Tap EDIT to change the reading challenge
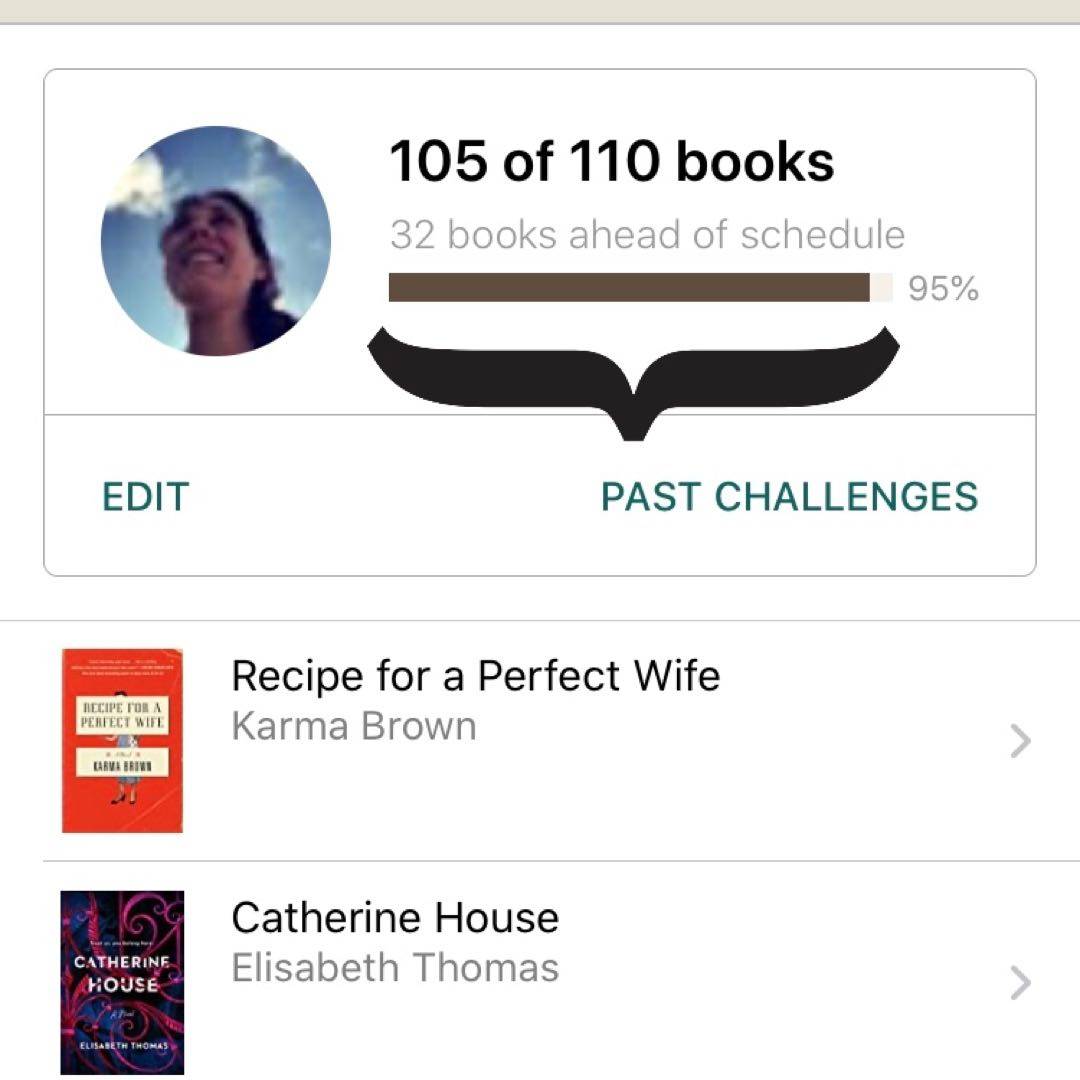This screenshot has height=1080, width=1080. point(146,497)
